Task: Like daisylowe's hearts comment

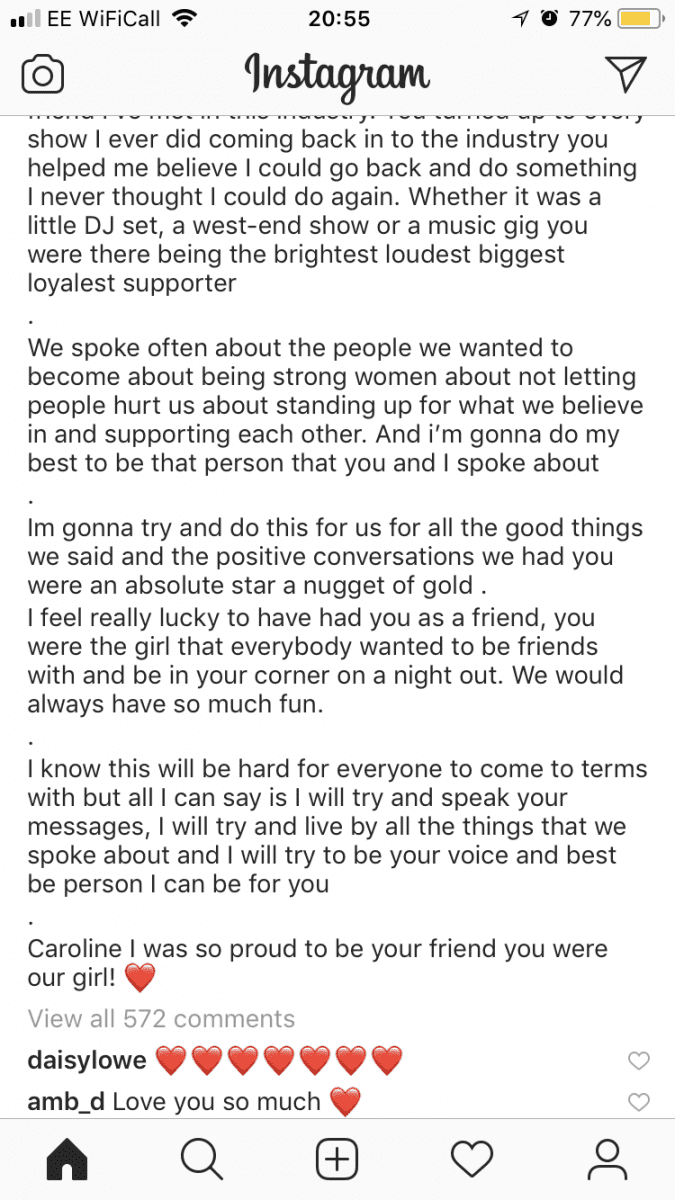Action: (x=638, y=1061)
